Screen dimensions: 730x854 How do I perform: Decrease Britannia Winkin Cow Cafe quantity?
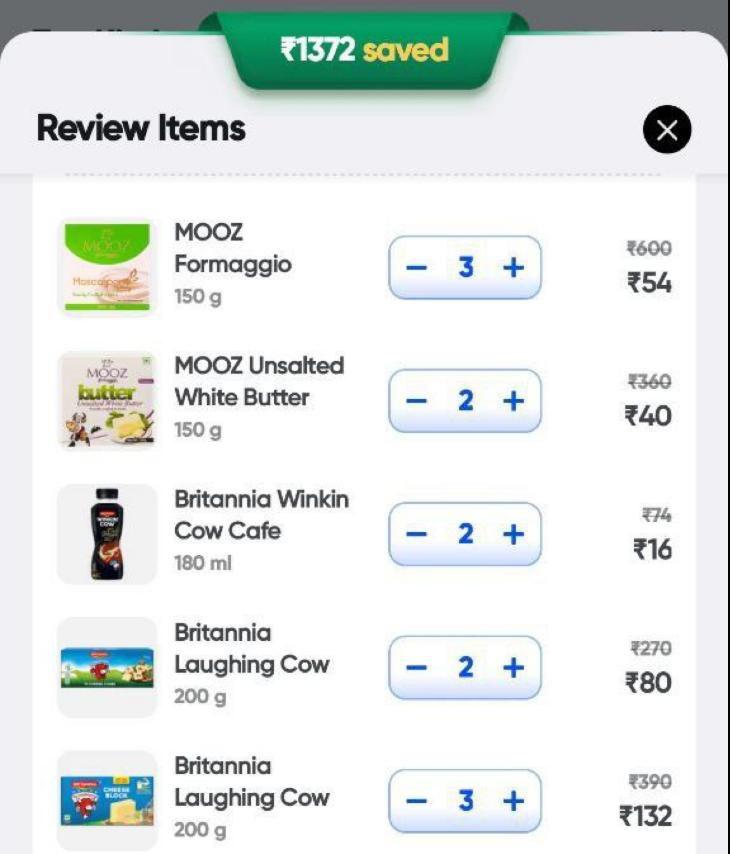pyautogui.click(x=417, y=535)
